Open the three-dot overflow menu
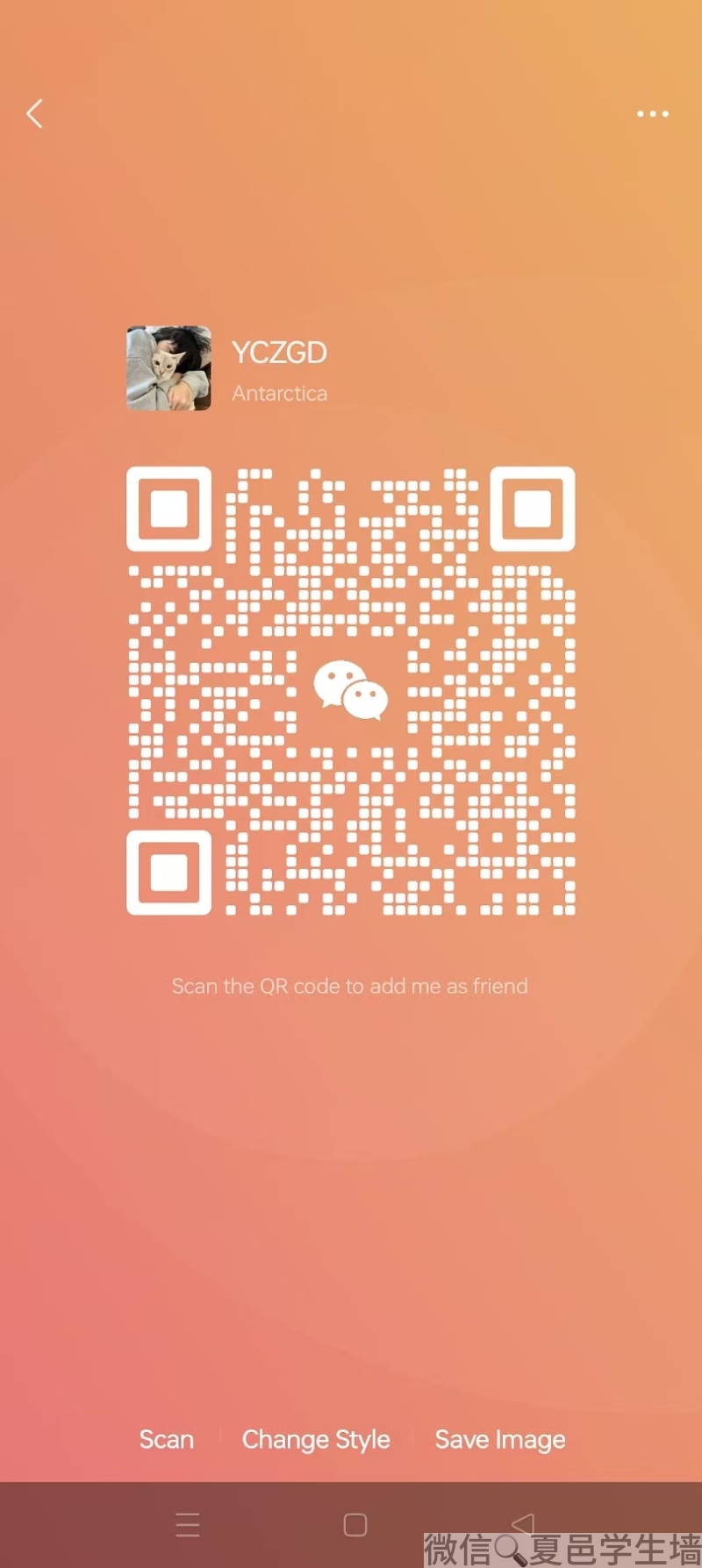The height and width of the screenshot is (1568, 702). [653, 114]
